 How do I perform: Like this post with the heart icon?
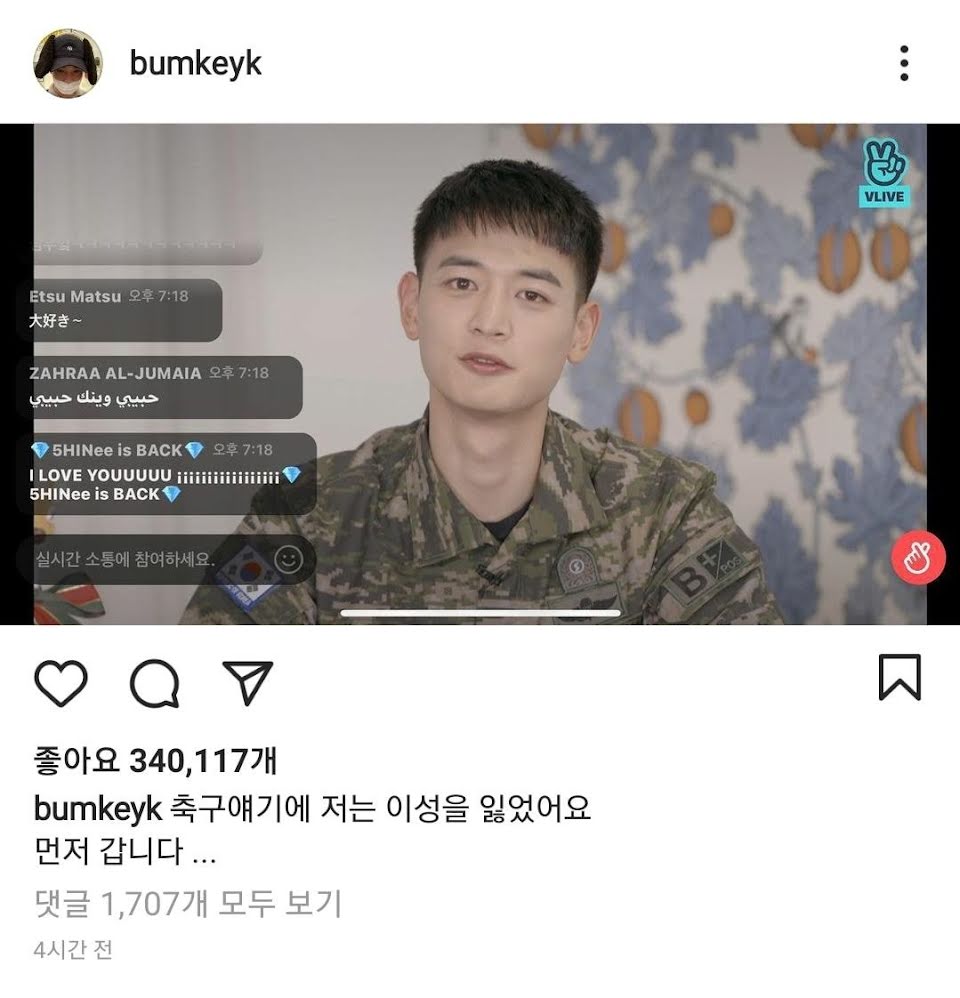[x=61, y=683]
